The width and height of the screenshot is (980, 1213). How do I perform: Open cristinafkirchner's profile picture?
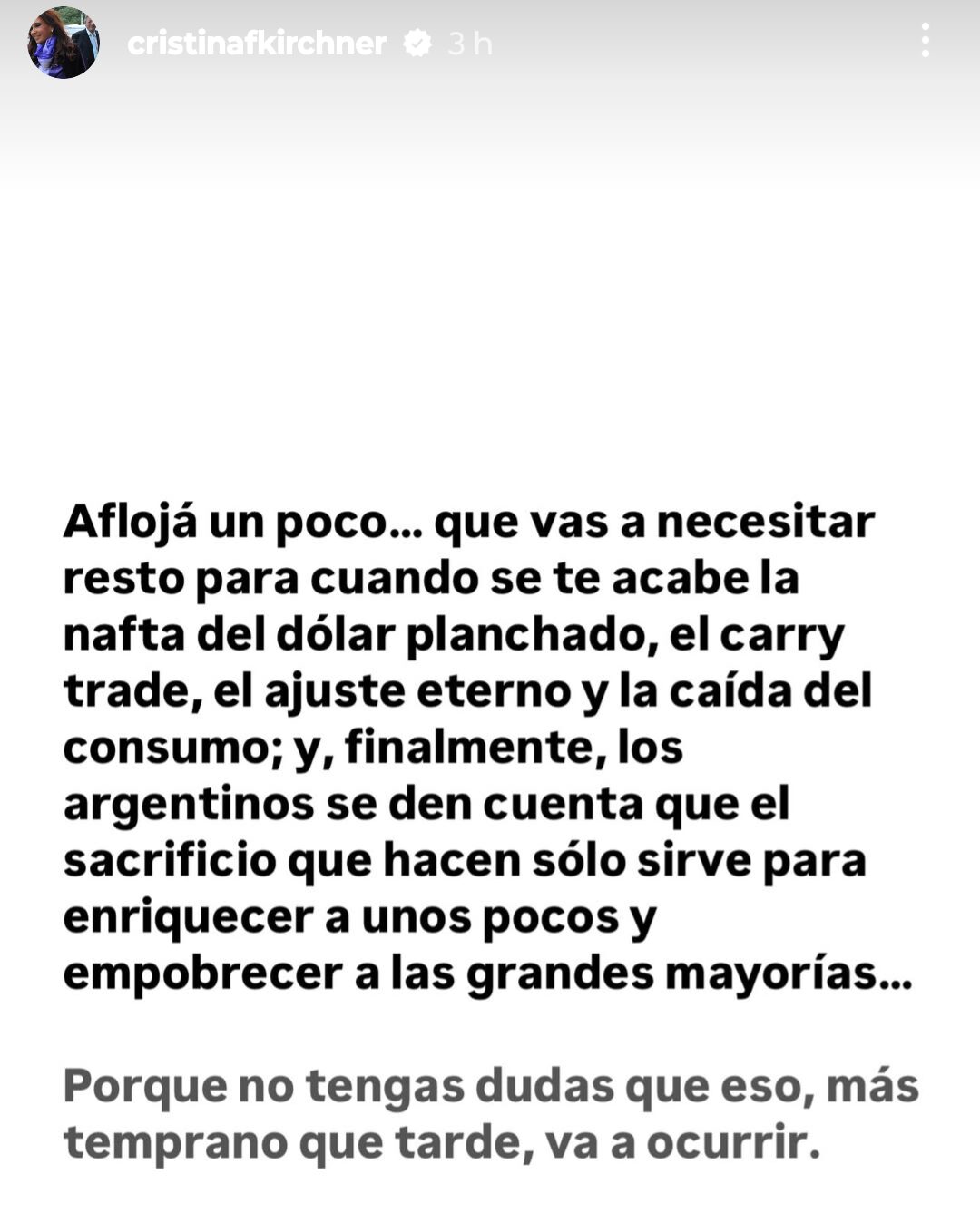[63, 43]
